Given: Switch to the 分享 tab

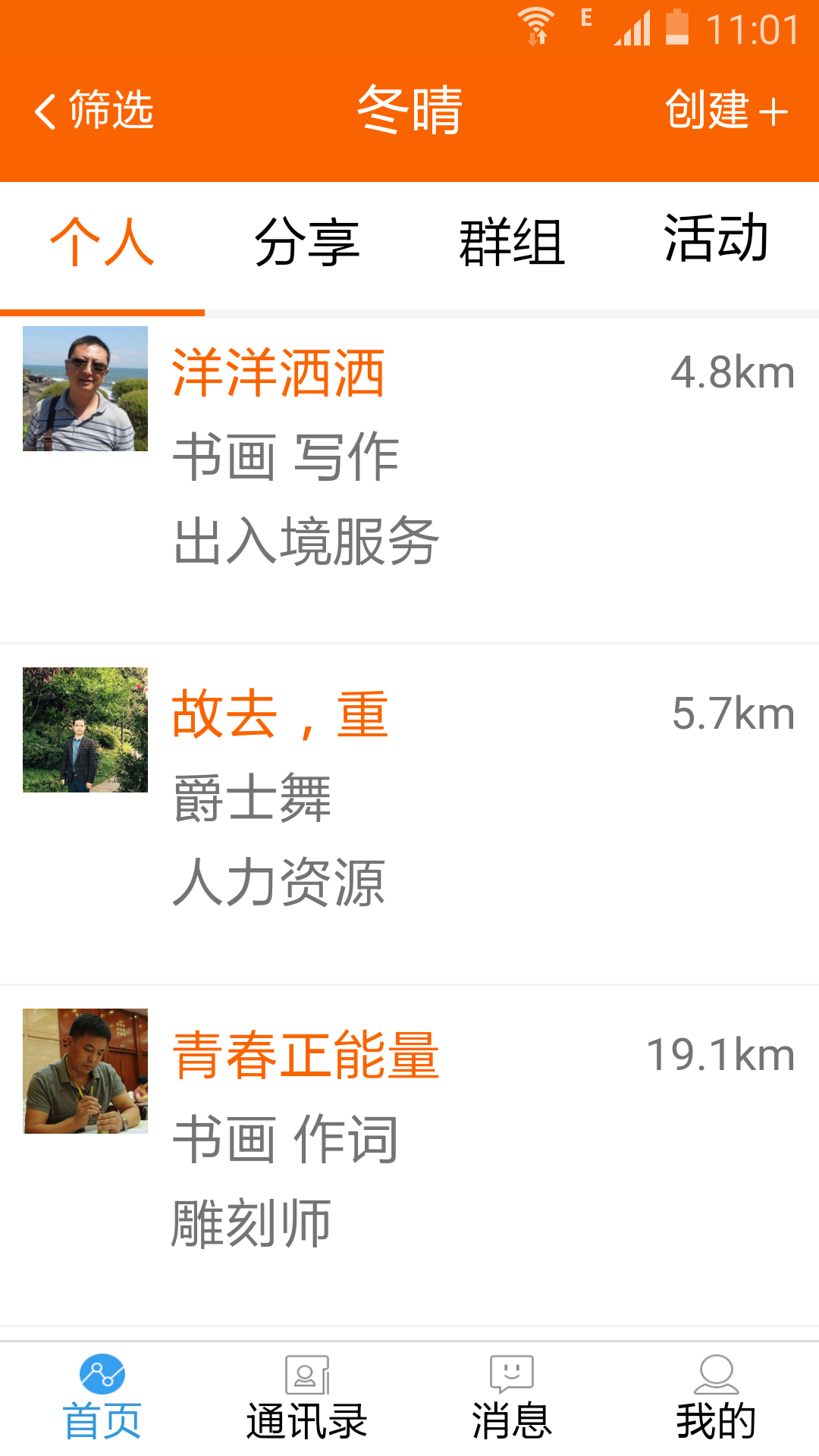Looking at the screenshot, I should point(306,243).
